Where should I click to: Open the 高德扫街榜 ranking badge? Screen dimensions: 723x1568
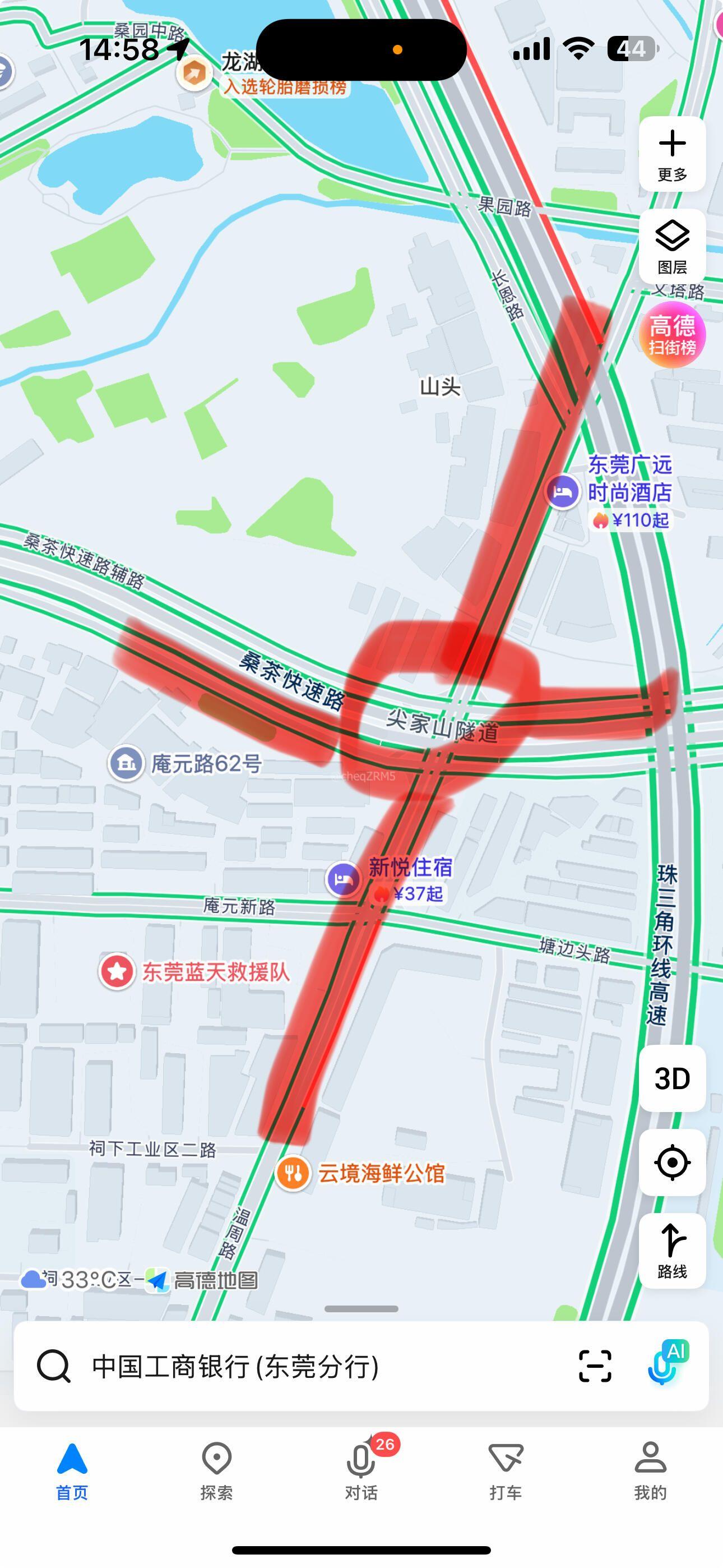click(x=672, y=335)
